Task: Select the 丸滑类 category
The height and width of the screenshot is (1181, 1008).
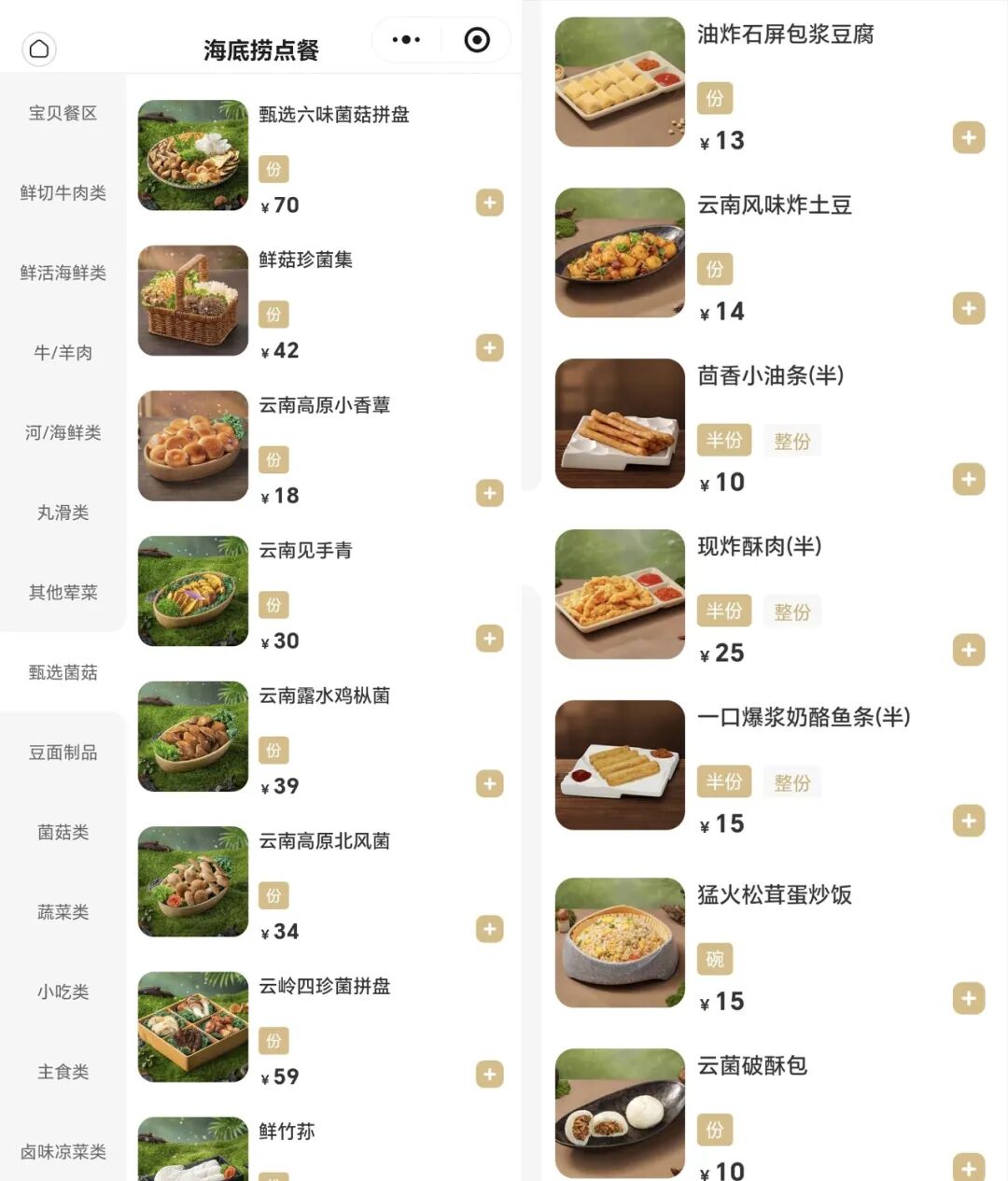Action: (x=63, y=513)
